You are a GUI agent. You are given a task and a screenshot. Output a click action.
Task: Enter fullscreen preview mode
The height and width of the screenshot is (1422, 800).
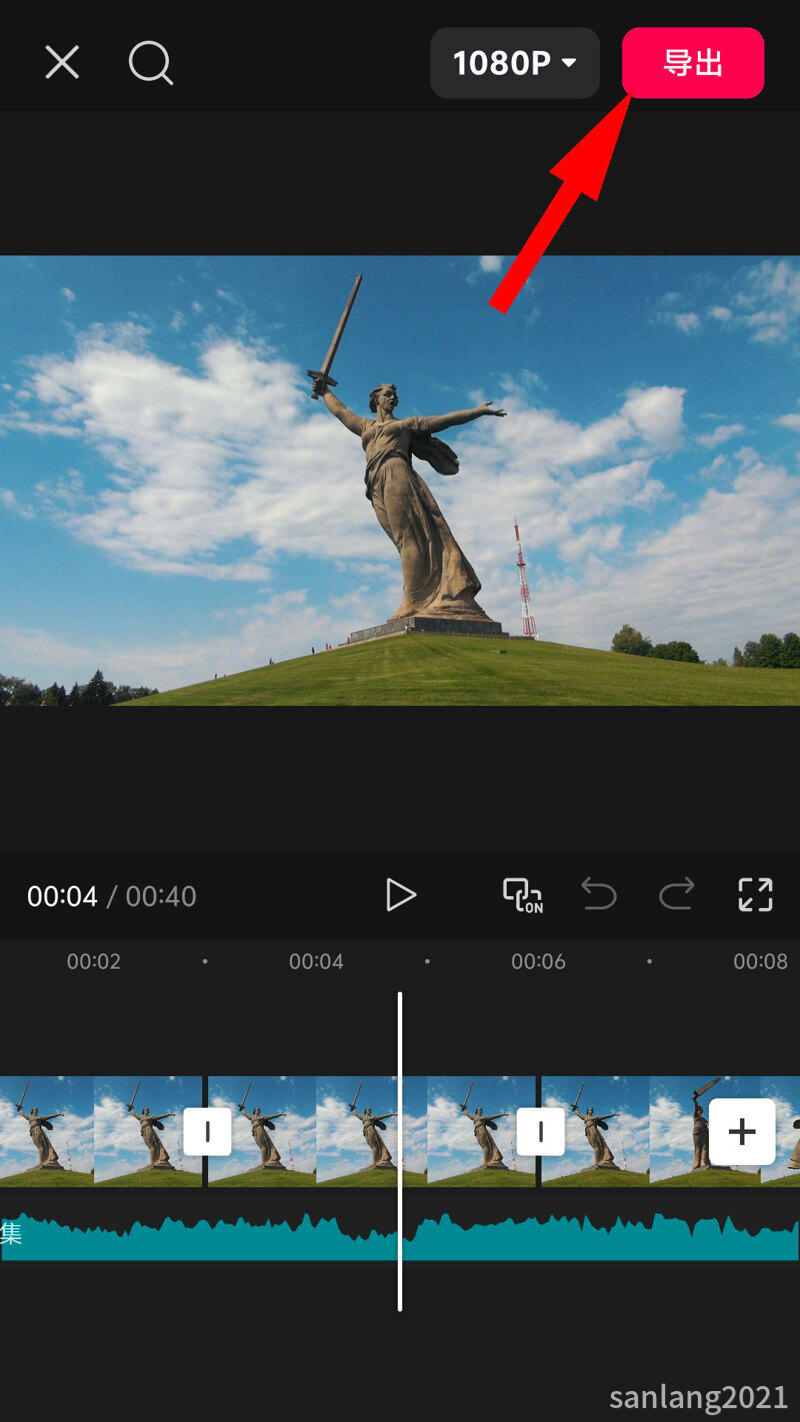tap(755, 895)
